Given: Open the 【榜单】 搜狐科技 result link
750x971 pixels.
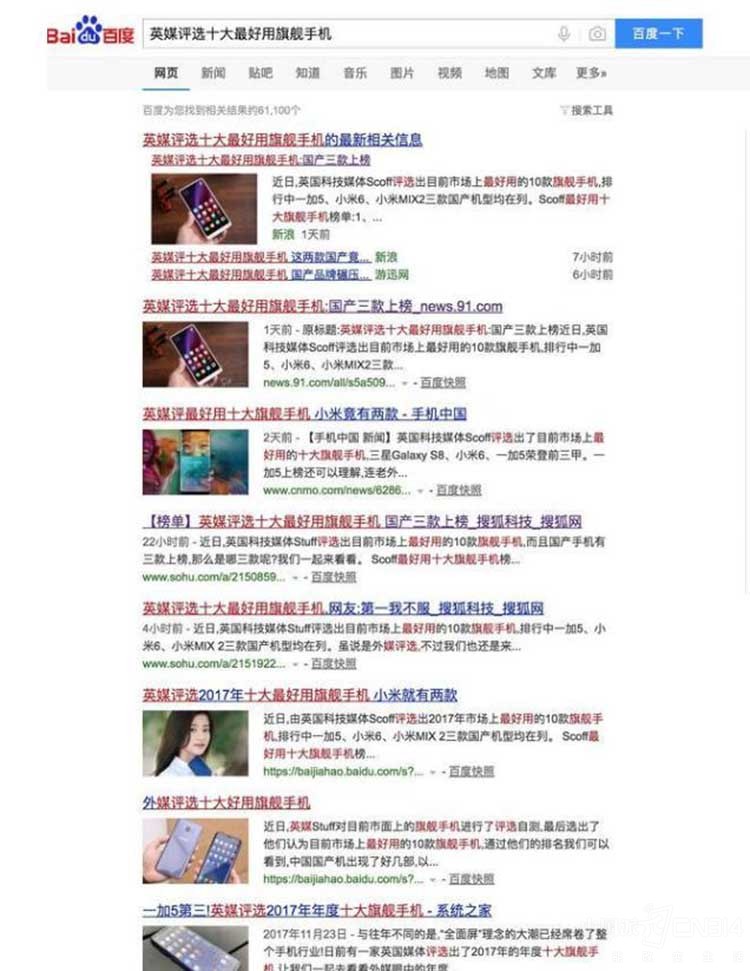Looking at the screenshot, I should click(x=362, y=521).
